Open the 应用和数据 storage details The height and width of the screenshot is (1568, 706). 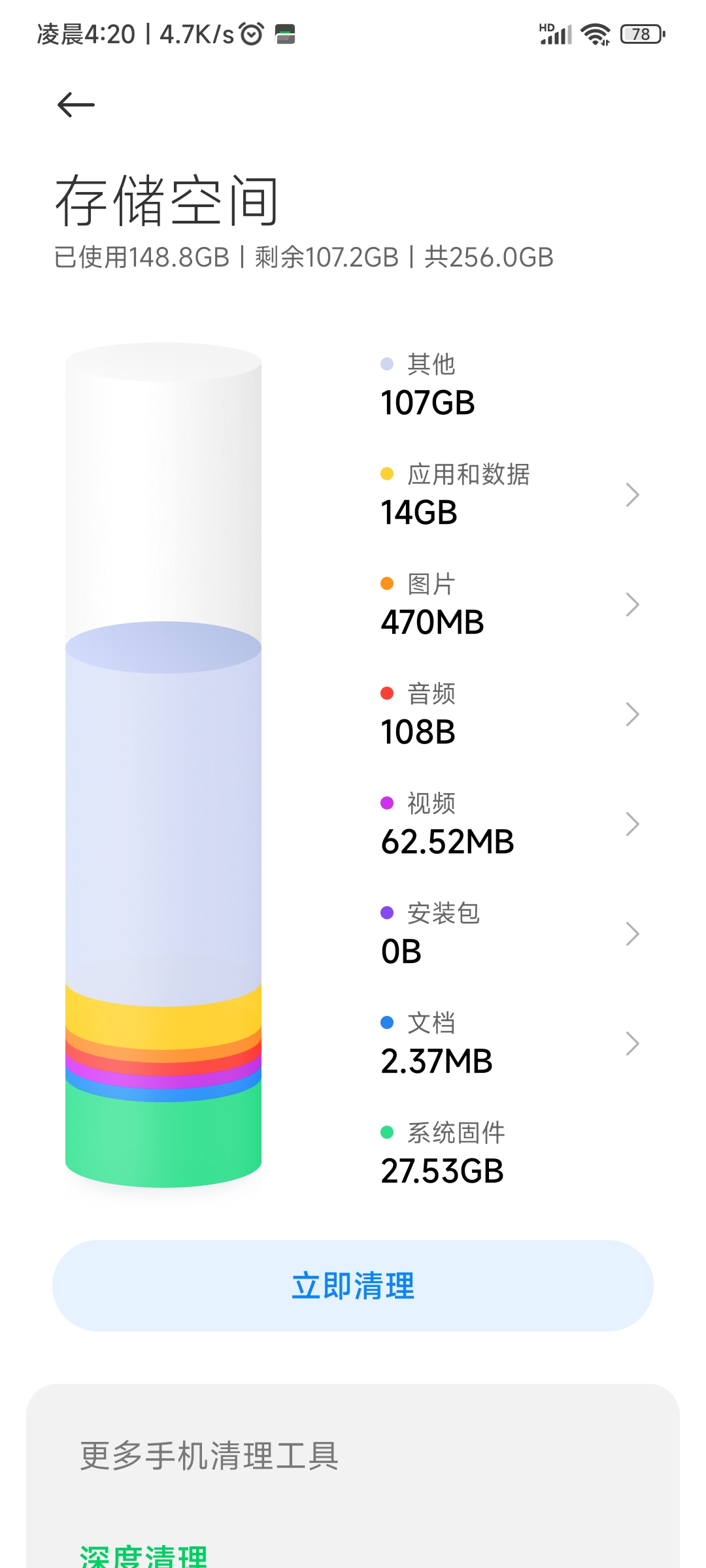tap(510, 495)
